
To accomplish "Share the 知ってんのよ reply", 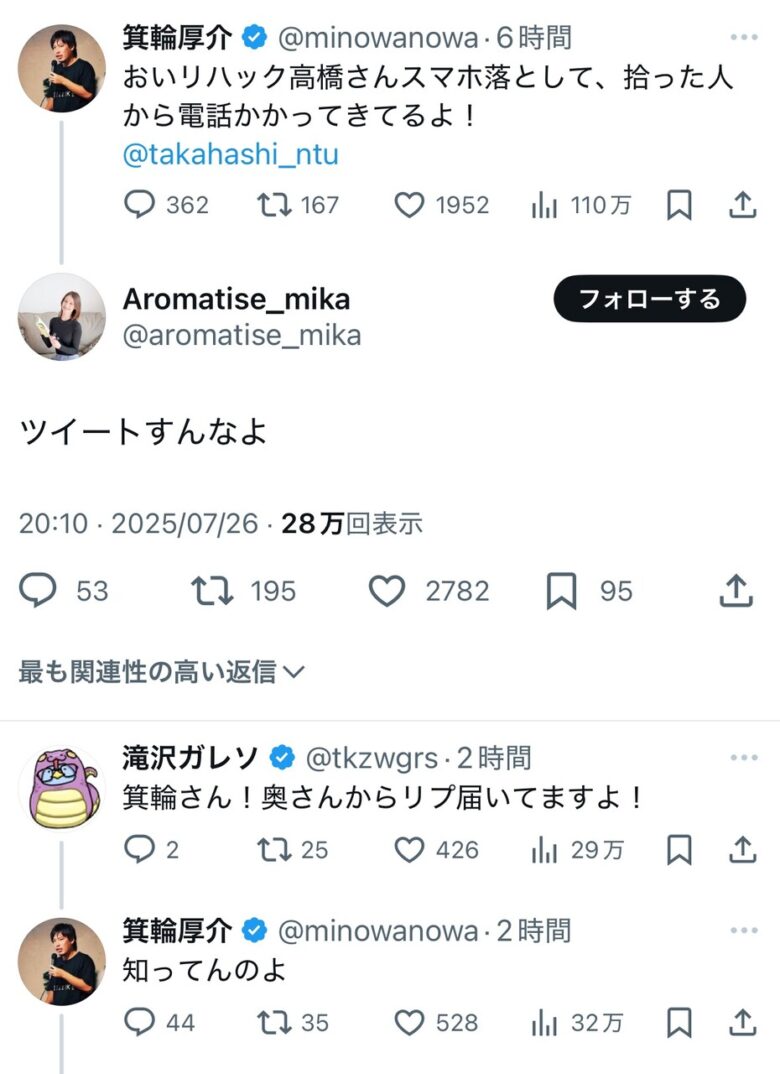I will coord(741,1022).
